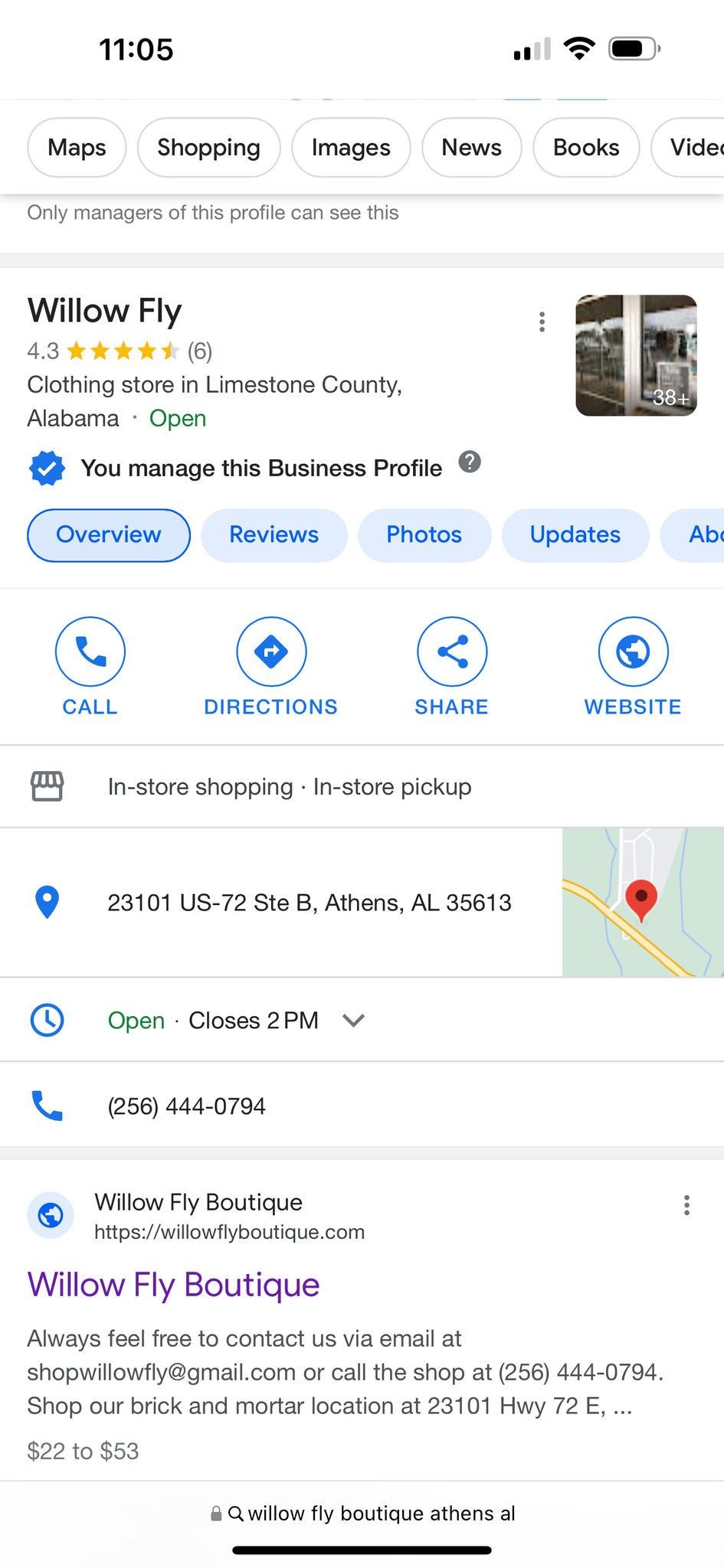Open options for the willowflyboutique.com result
724x1568 pixels.
tap(686, 1205)
